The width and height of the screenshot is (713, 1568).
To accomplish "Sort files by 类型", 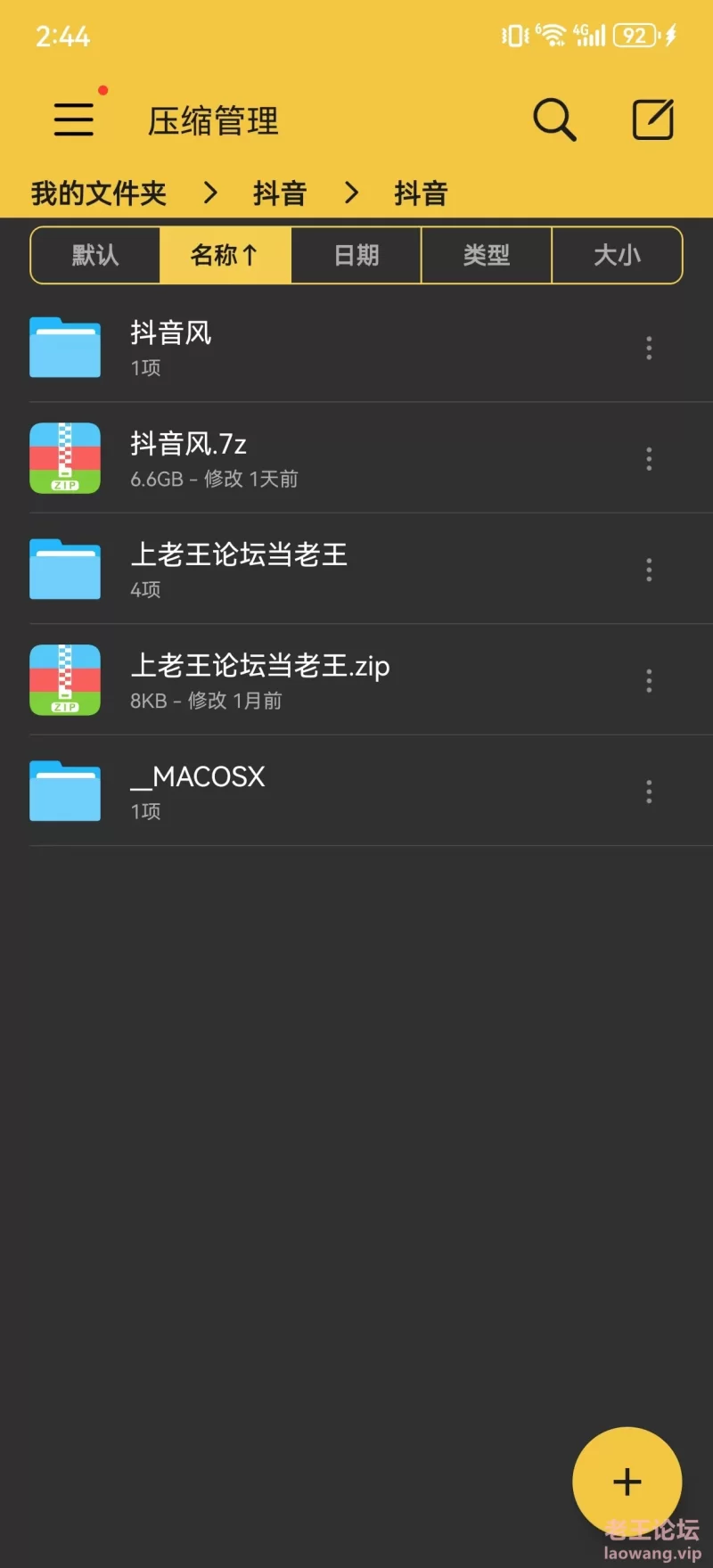I will pyautogui.click(x=487, y=256).
